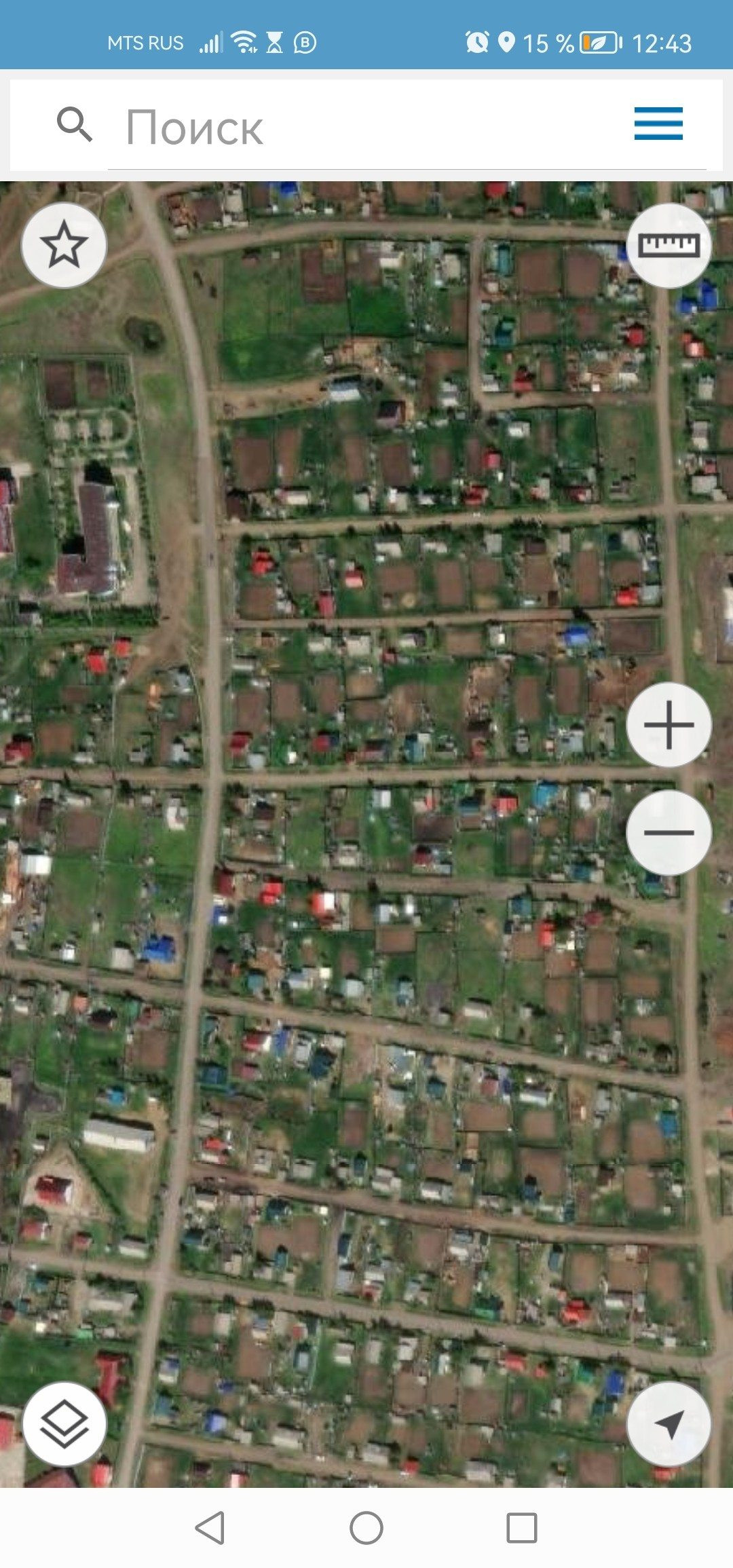Zoom out of the map
The height and width of the screenshot is (1568, 733).
[669, 832]
